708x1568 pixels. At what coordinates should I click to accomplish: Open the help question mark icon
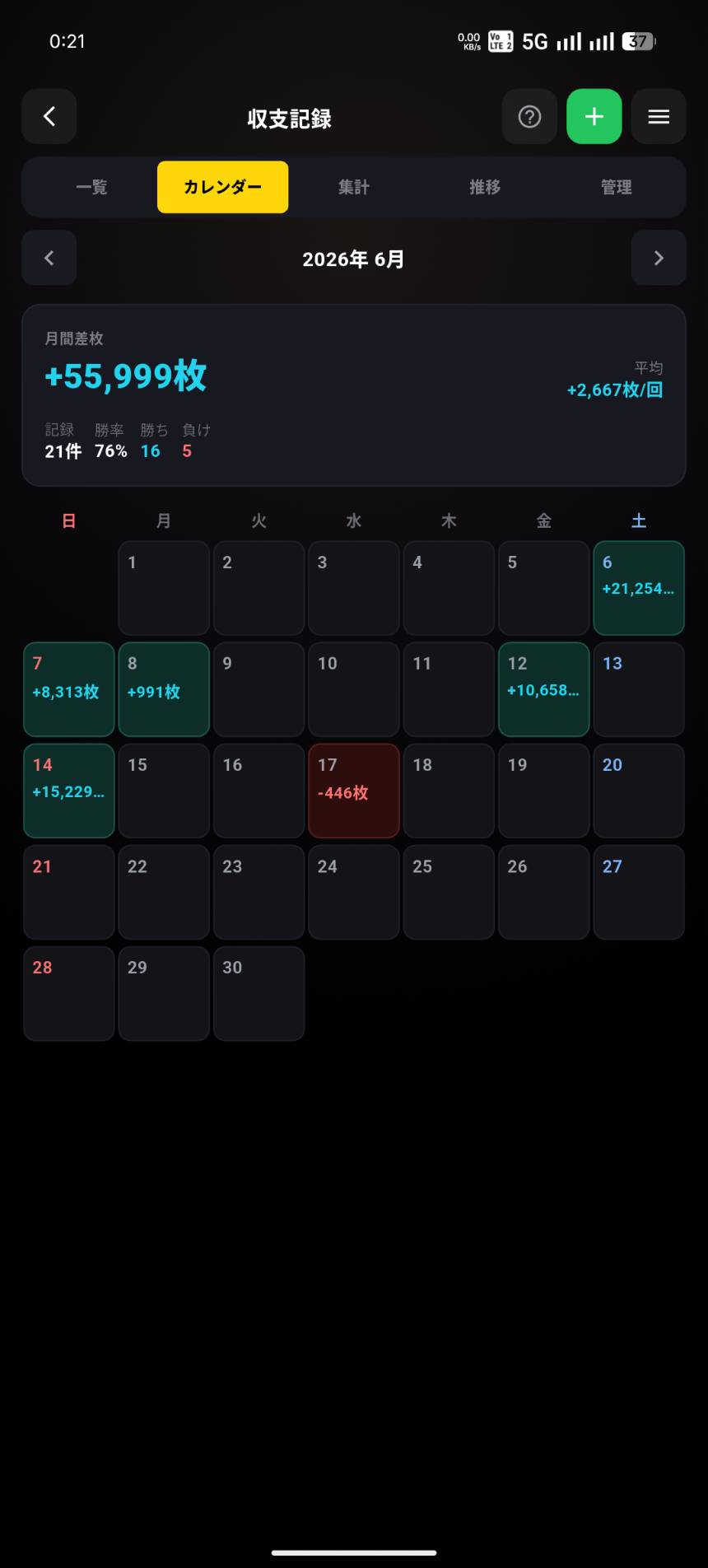(529, 116)
